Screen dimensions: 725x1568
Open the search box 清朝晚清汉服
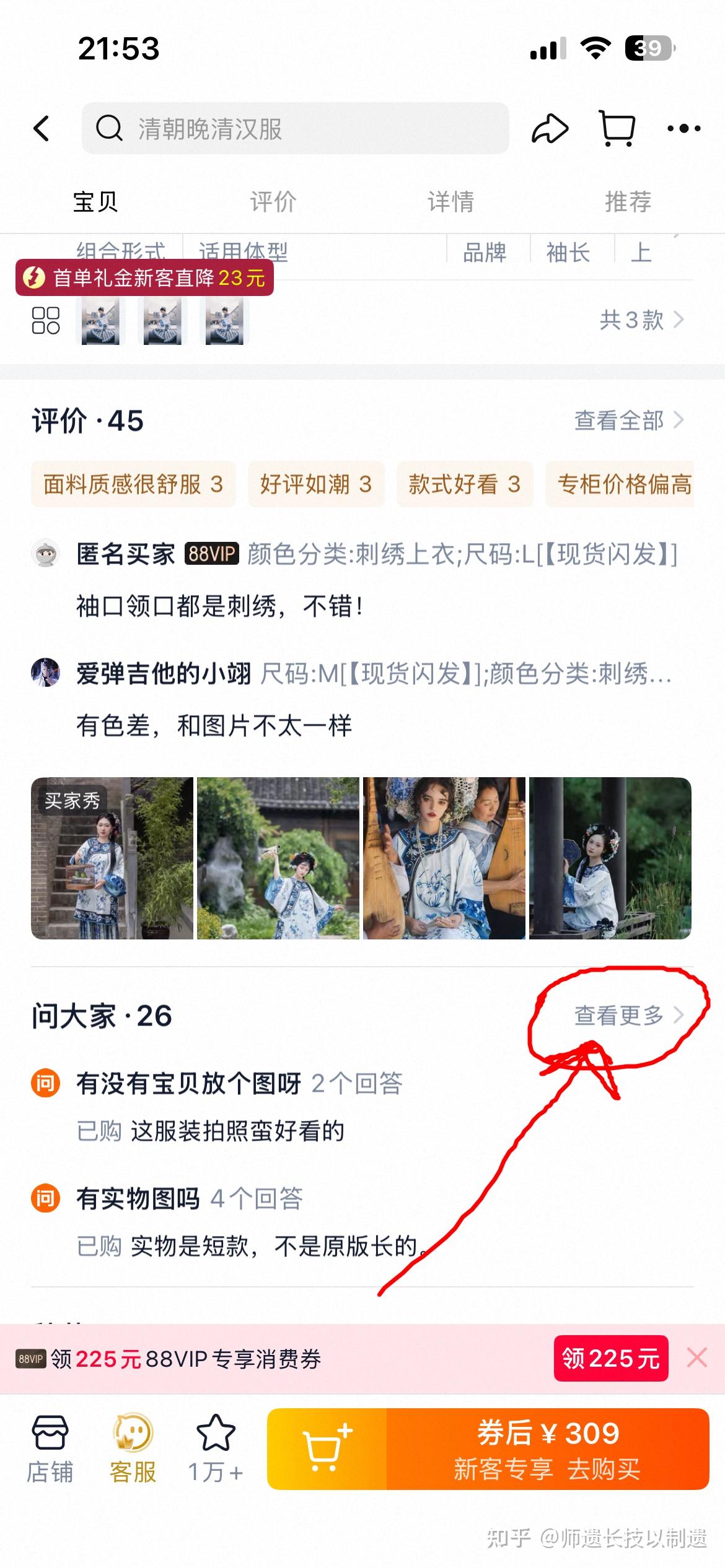click(x=295, y=129)
